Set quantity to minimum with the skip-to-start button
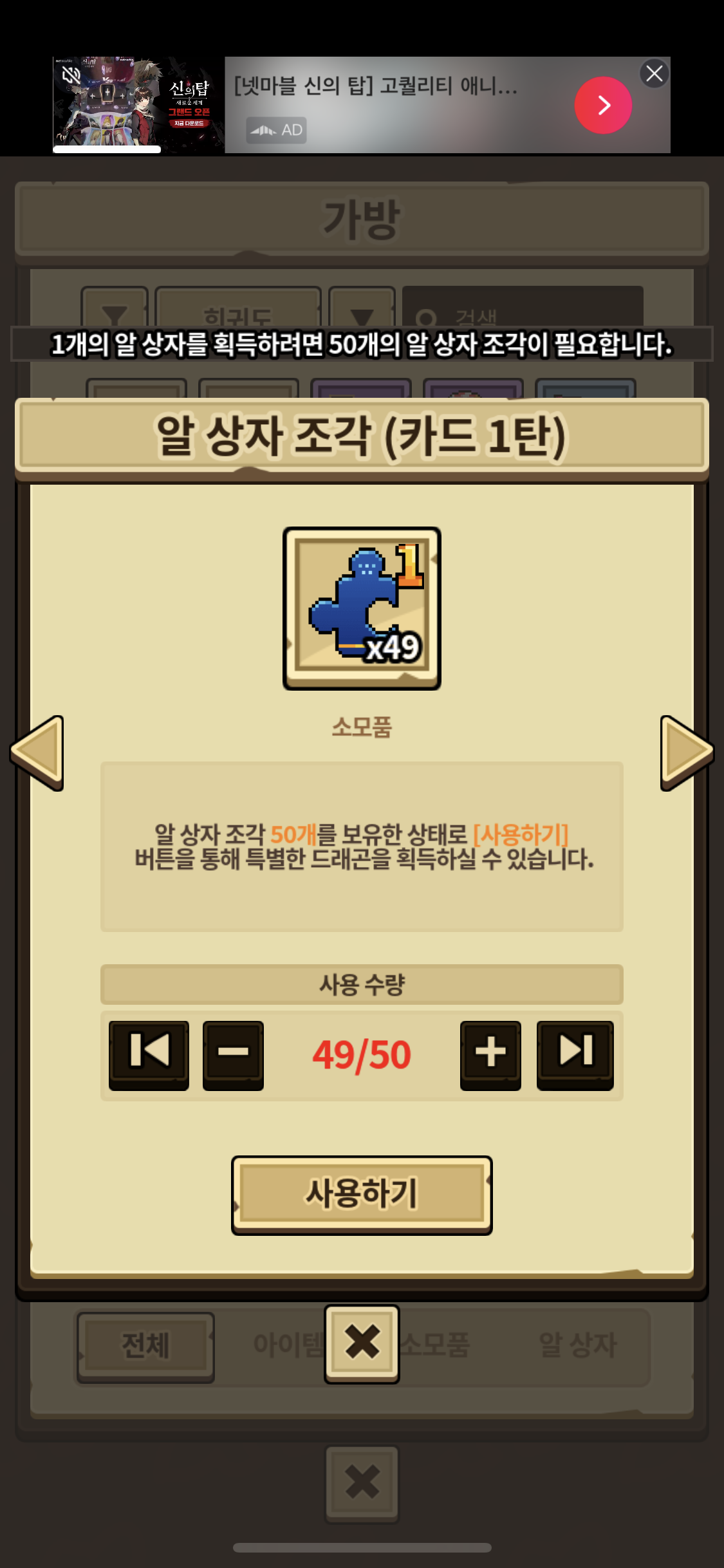 click(x=149, y=1053)
